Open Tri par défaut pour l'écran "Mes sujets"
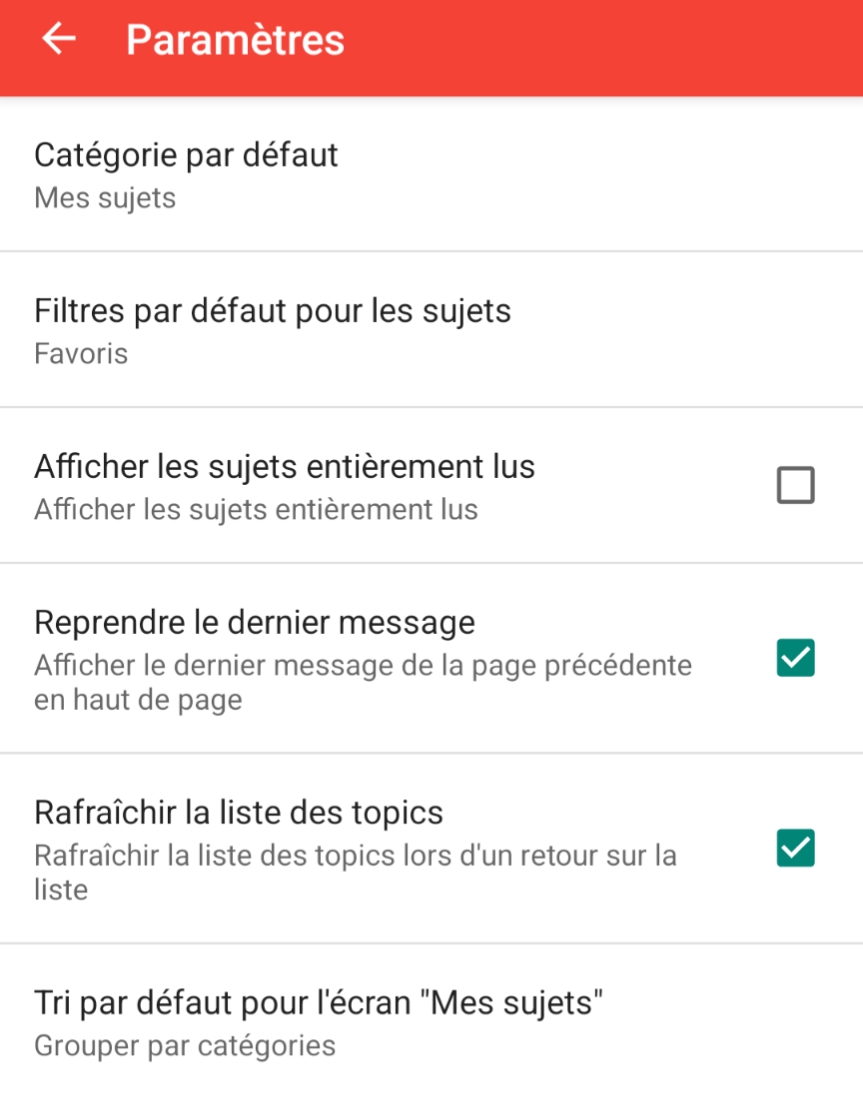This screenshot has width=863, height=1094. pos(318,1021)
